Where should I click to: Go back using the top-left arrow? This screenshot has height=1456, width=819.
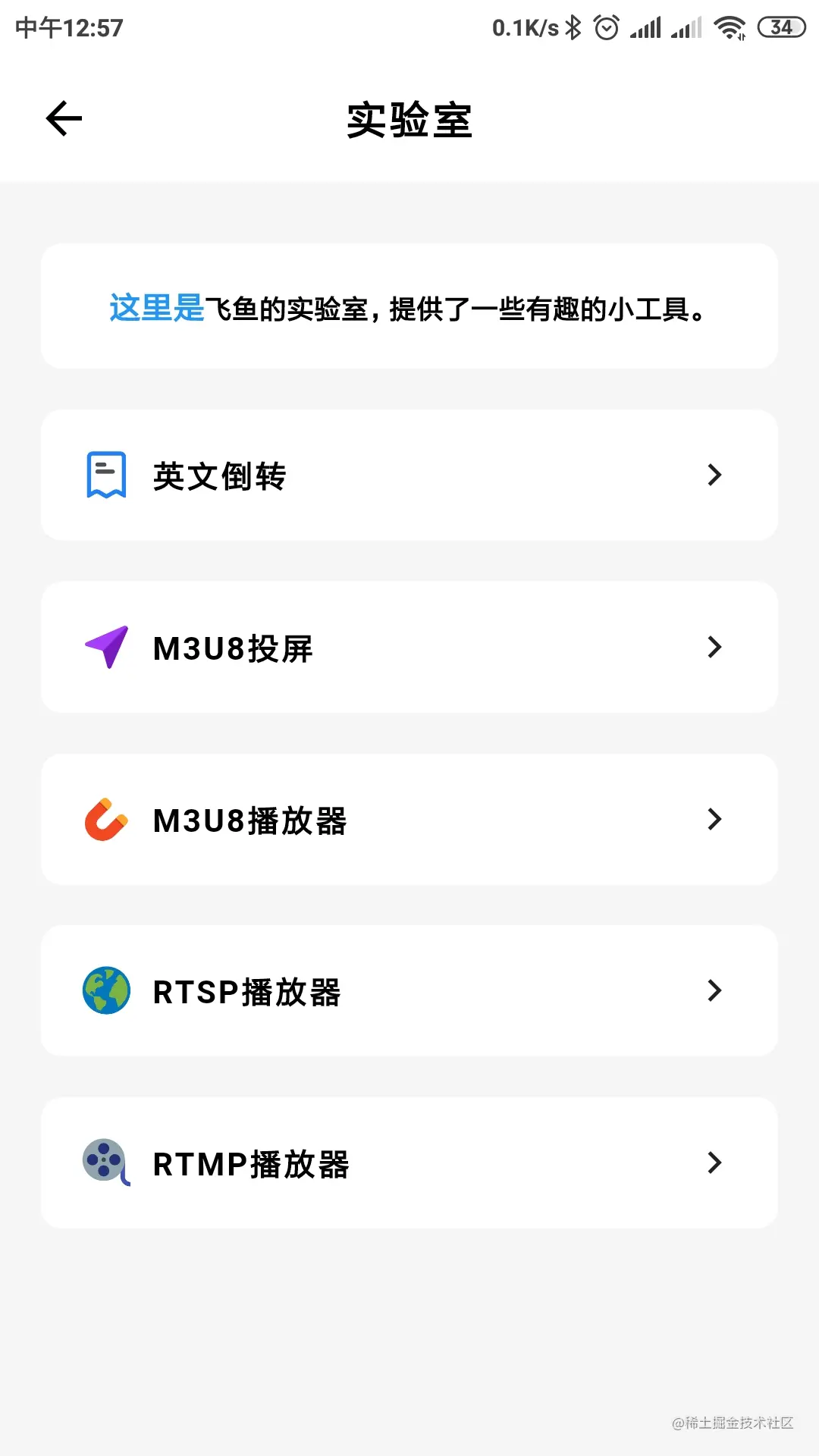(x=64, y=119)
